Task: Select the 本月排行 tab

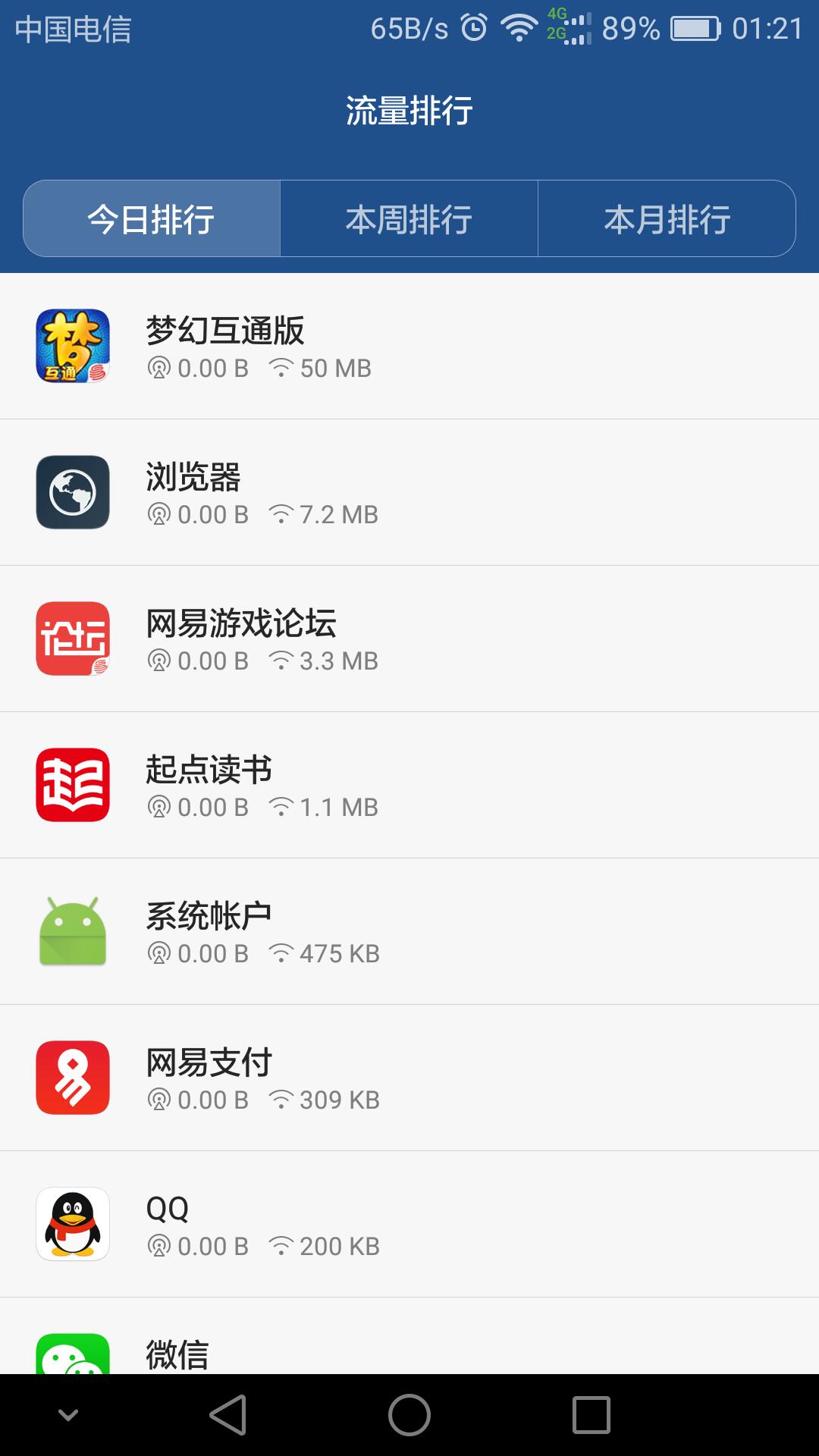Action: pos(667,219)
